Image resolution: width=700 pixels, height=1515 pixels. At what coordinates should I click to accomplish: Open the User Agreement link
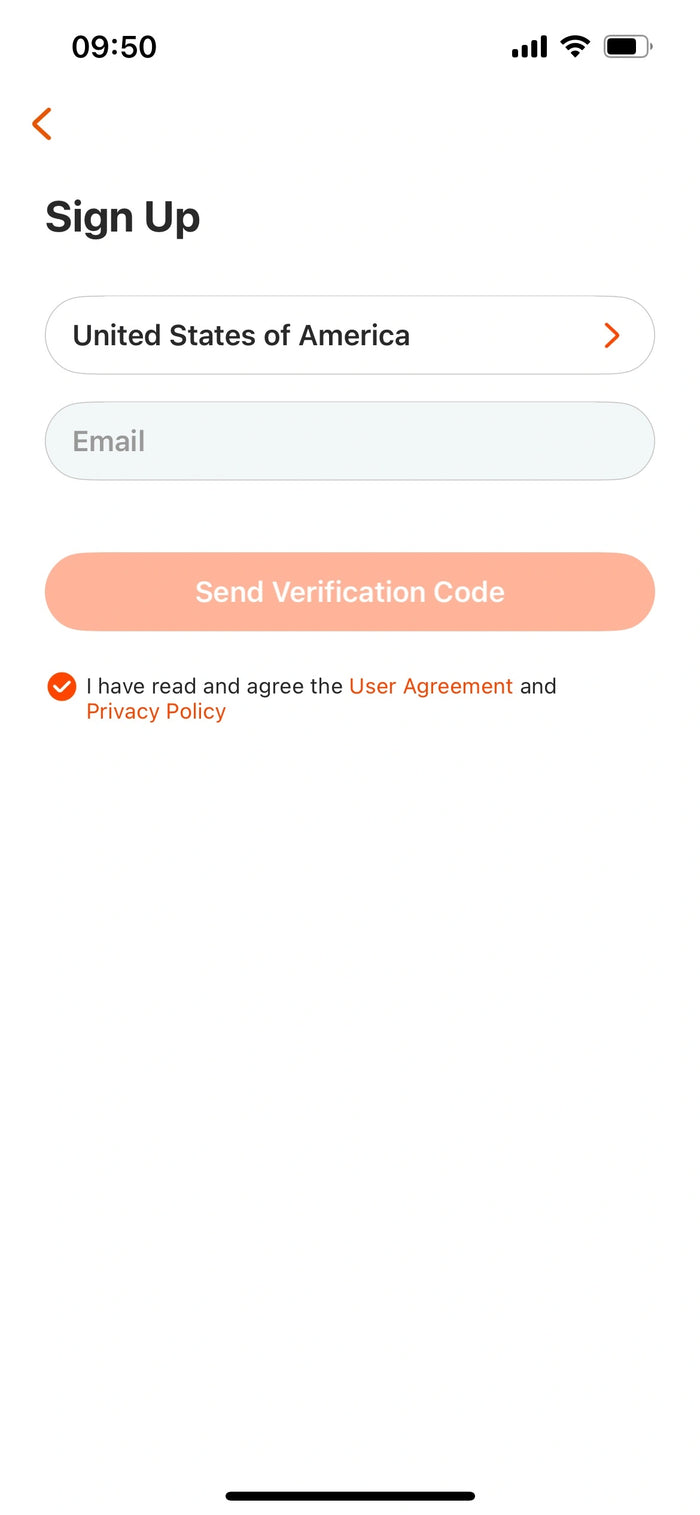[x=431, y=686]
